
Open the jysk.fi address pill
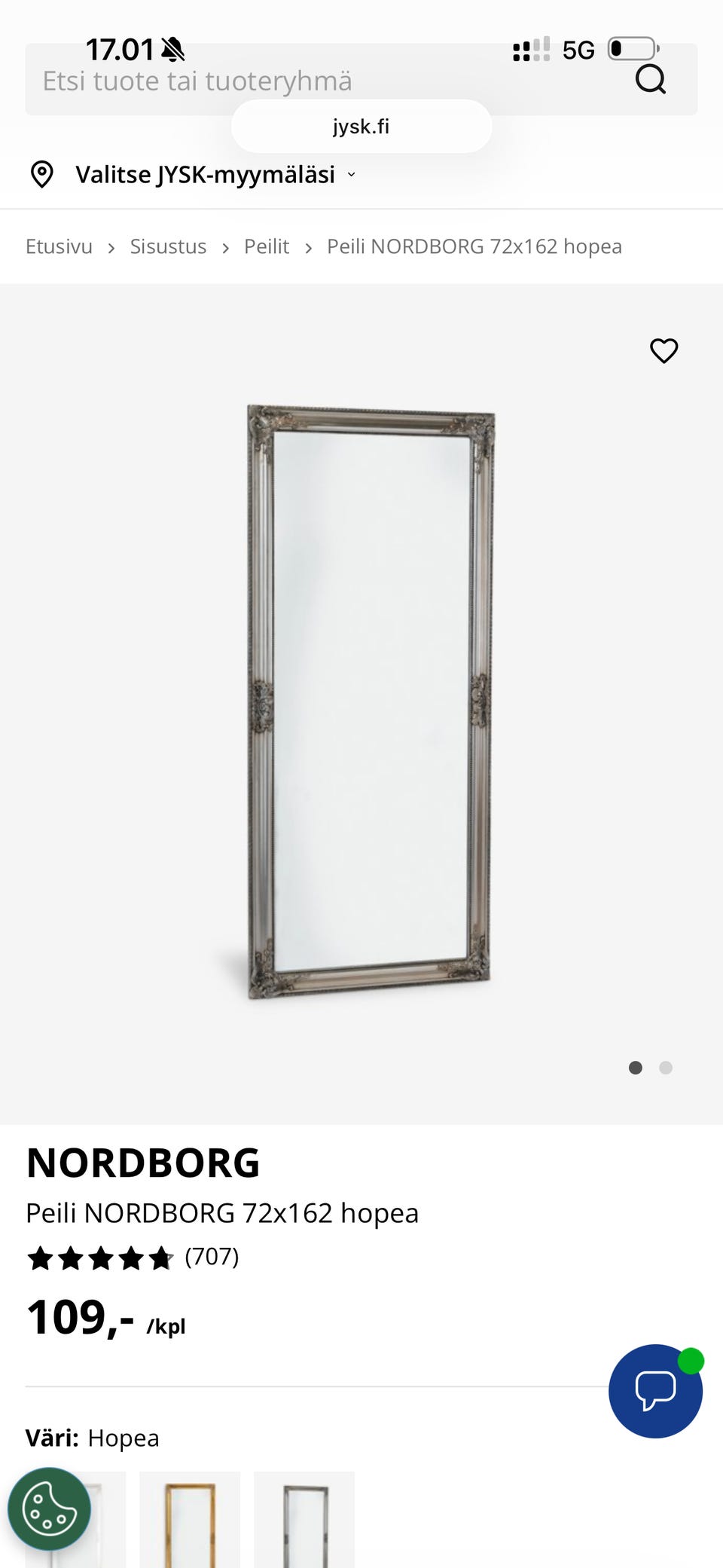(361, 127)
